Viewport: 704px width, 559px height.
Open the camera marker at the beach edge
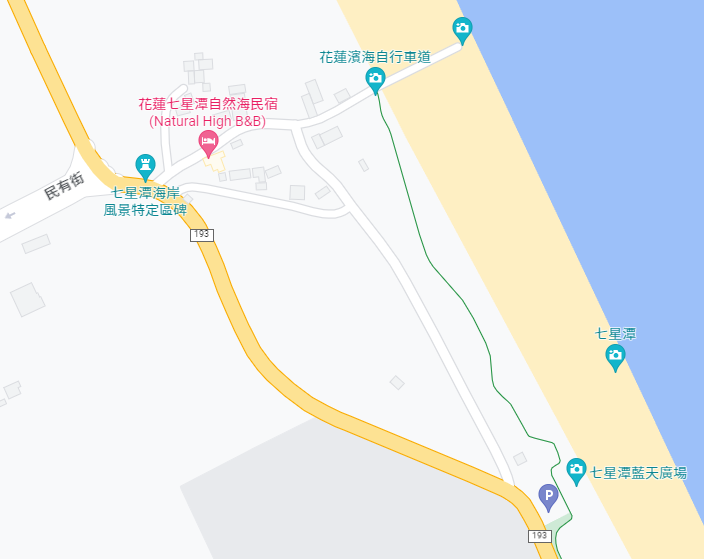tap(462, 29)
